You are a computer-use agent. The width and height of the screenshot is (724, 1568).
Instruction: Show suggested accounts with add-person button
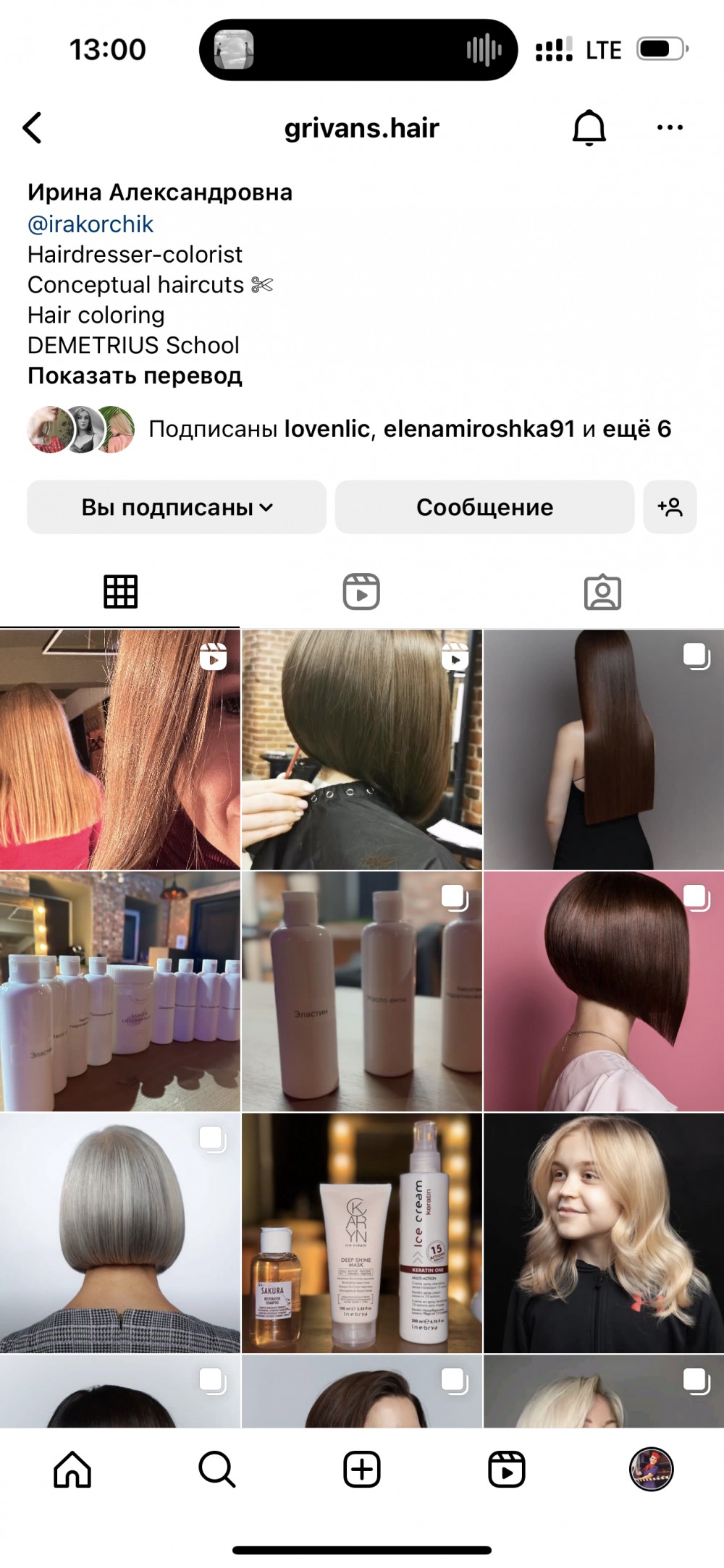point(670,507)
